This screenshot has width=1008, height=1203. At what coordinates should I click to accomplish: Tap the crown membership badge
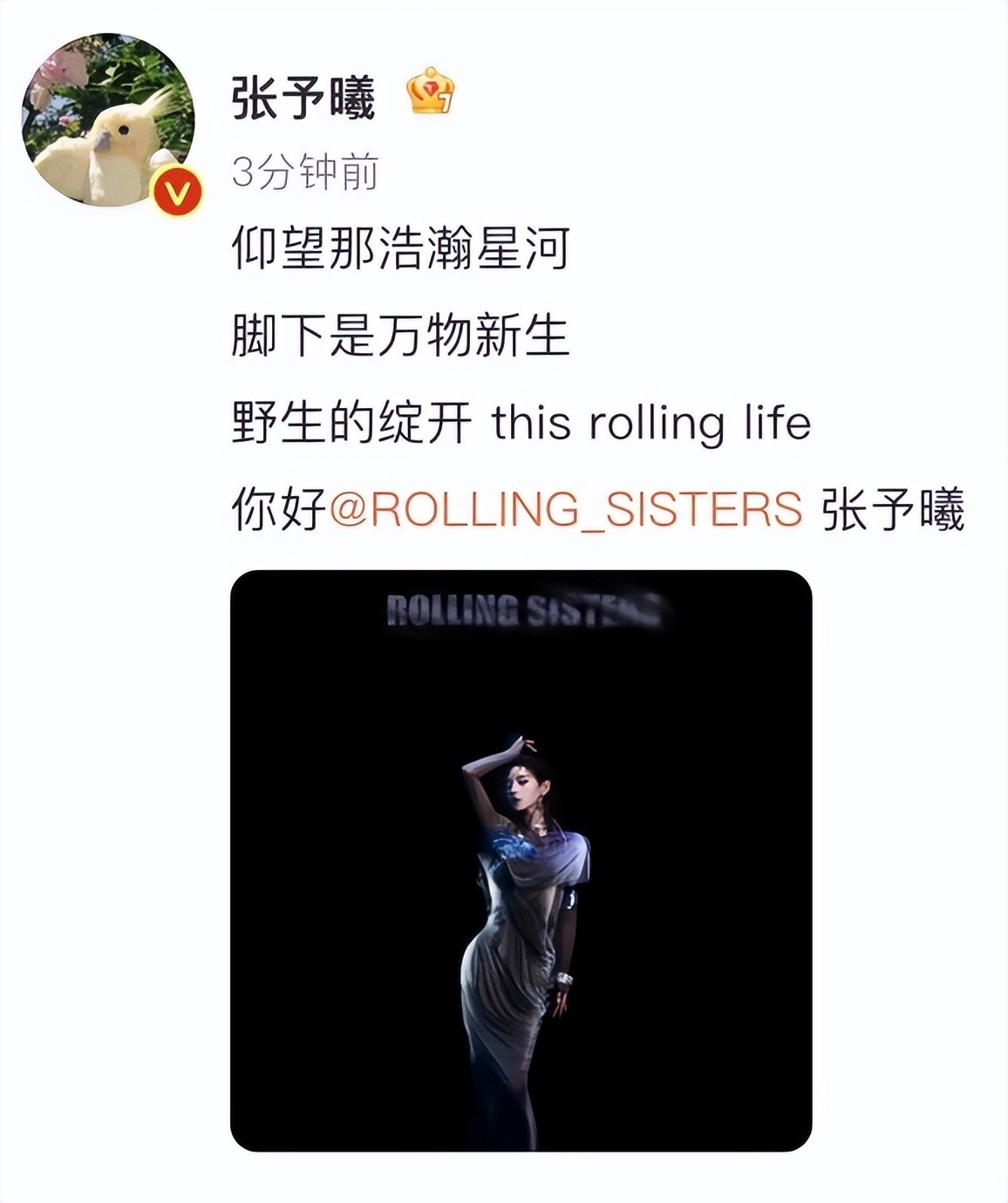tap(431, 92)
